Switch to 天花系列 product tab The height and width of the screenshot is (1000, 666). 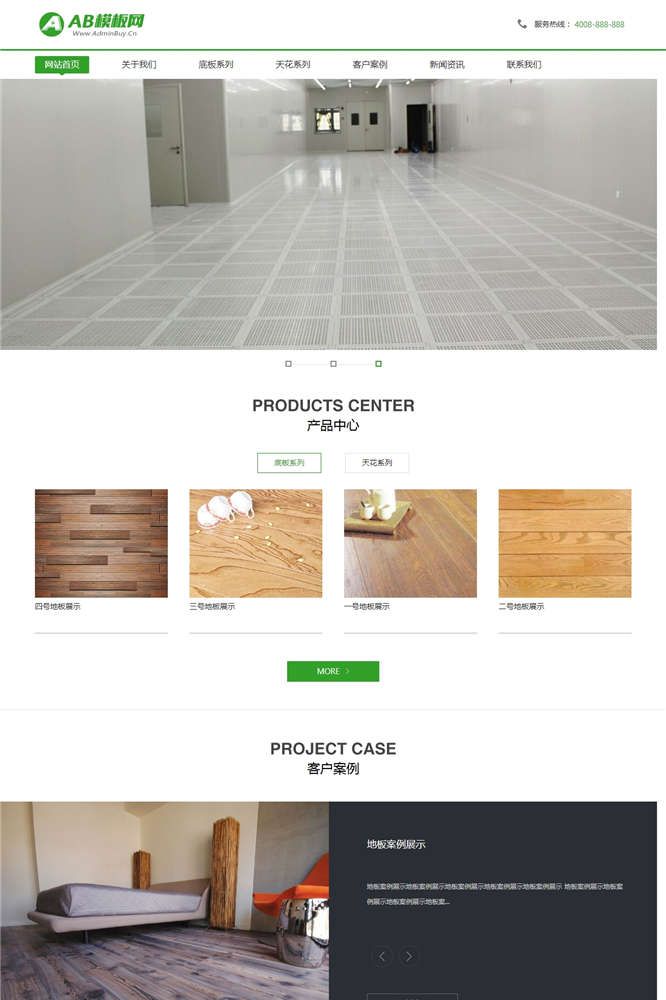pos(377,463)
